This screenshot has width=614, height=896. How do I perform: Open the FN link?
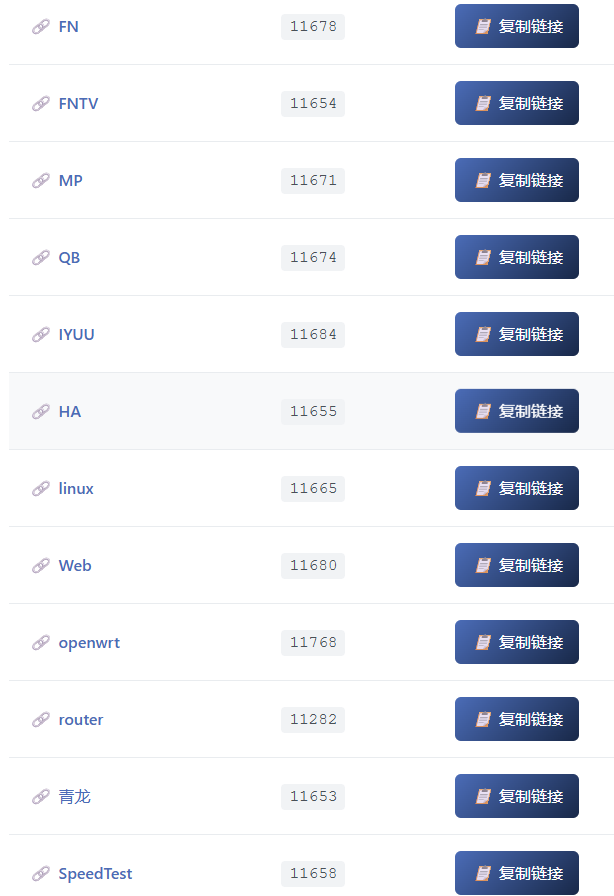click(68, 27)
